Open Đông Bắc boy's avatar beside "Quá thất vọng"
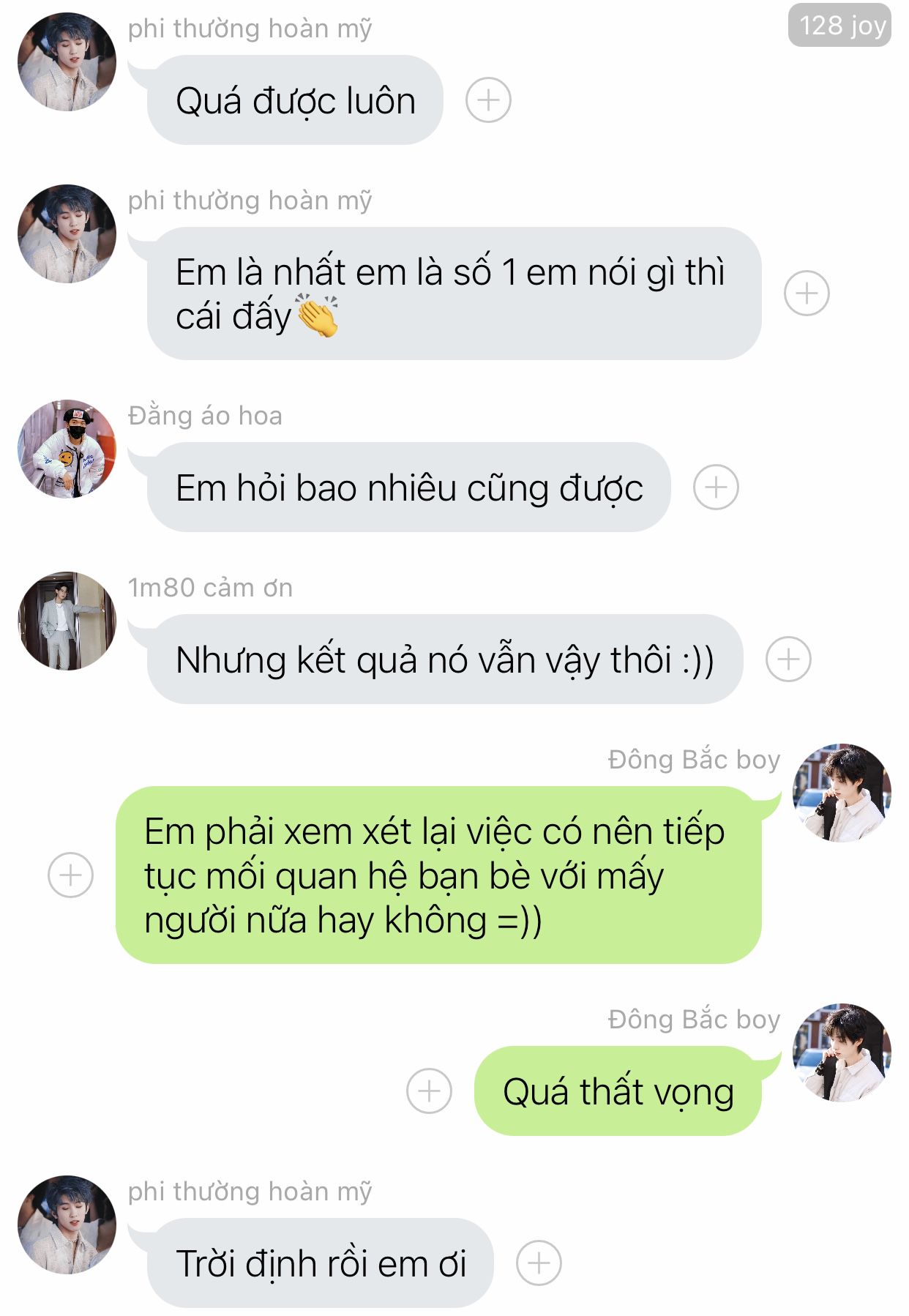Viewport: 909px width, 1316px height. [842, 1053]
